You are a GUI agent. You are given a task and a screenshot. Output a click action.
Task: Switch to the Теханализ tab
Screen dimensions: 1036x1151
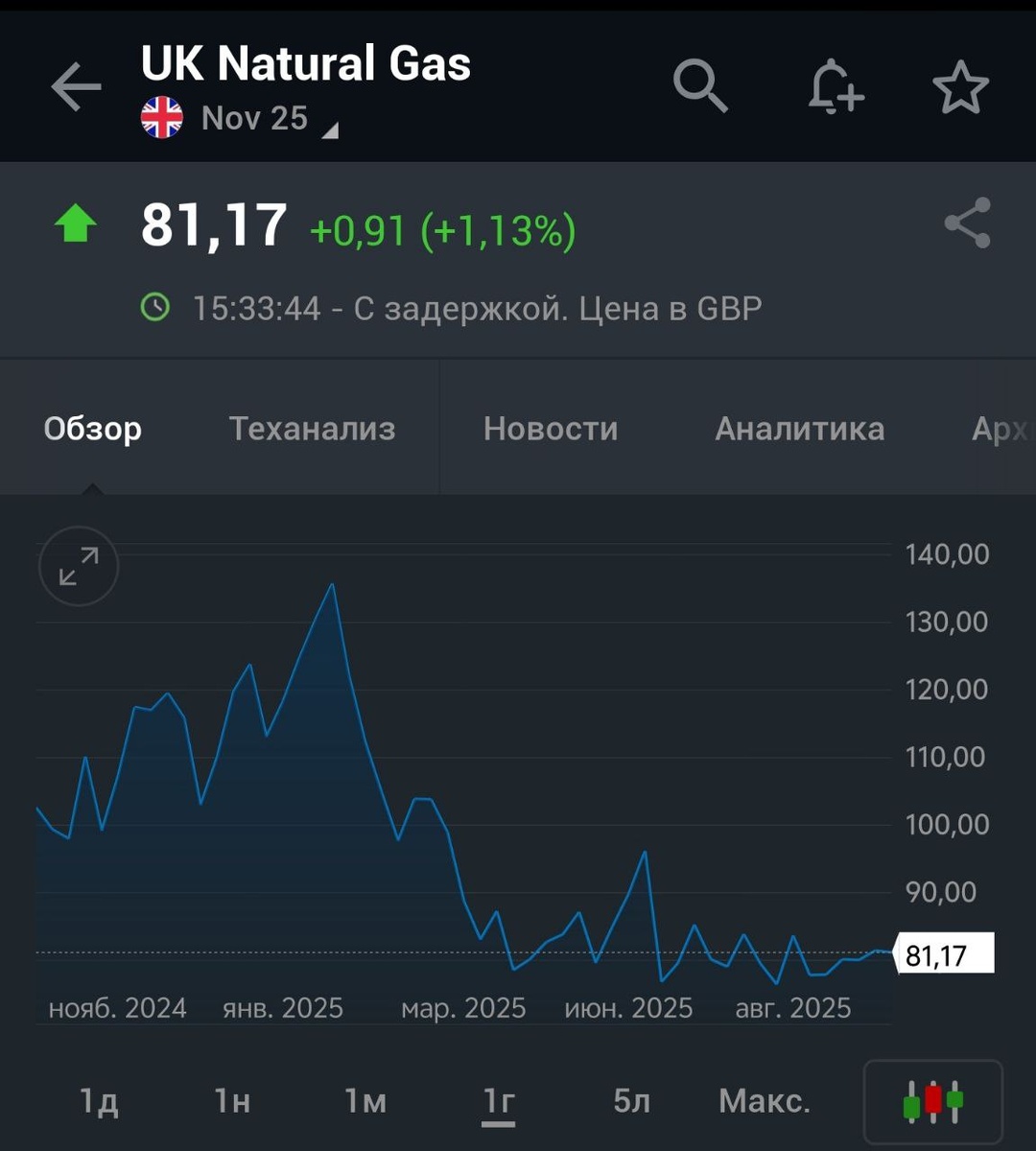(312, 429)
